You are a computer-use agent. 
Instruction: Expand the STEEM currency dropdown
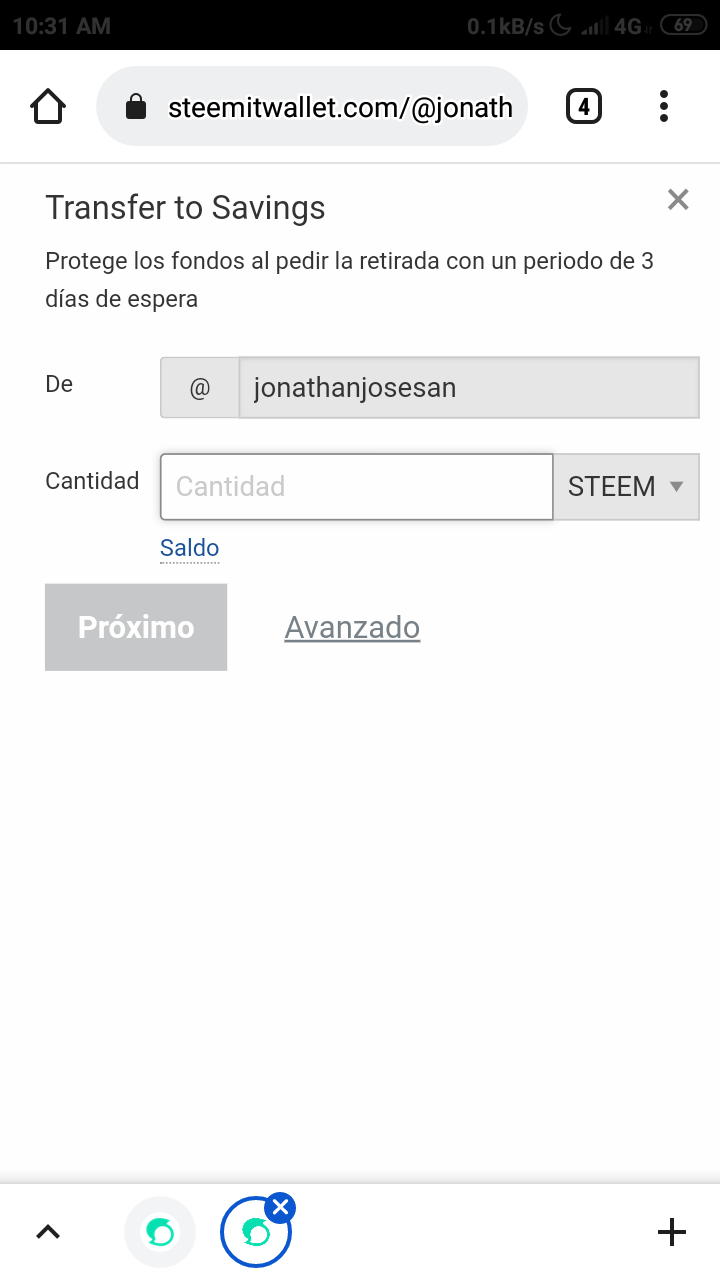(x=626, y=487)
